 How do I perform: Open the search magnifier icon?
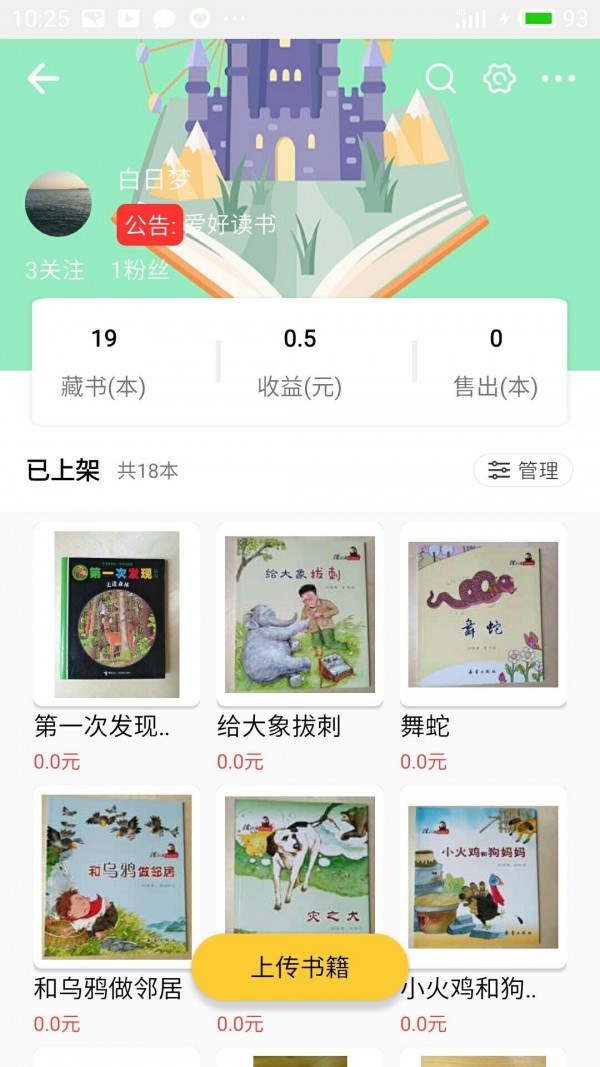pos(440,78)
